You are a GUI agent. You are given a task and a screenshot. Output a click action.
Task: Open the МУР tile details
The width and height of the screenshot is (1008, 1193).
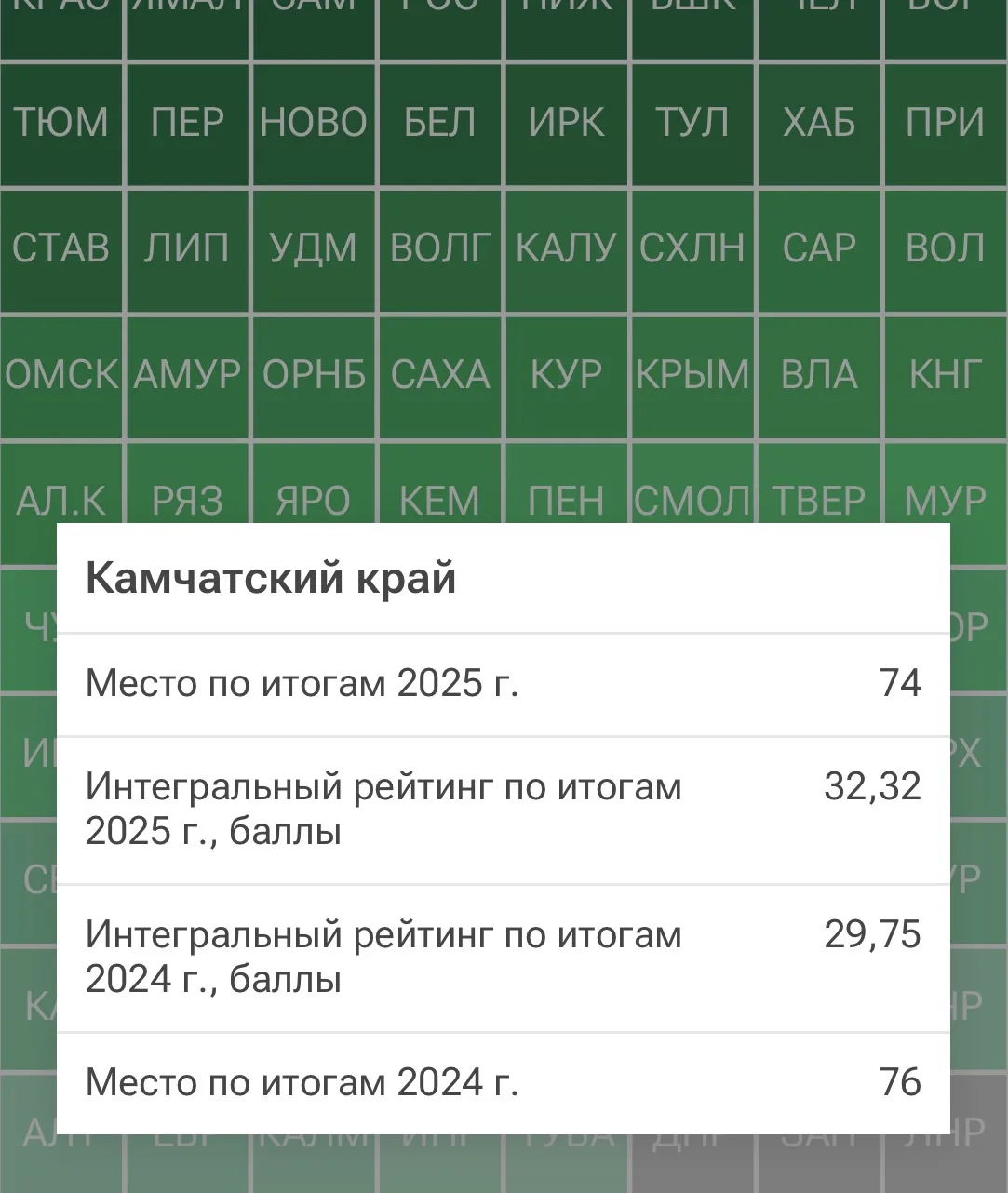[946, 484]
